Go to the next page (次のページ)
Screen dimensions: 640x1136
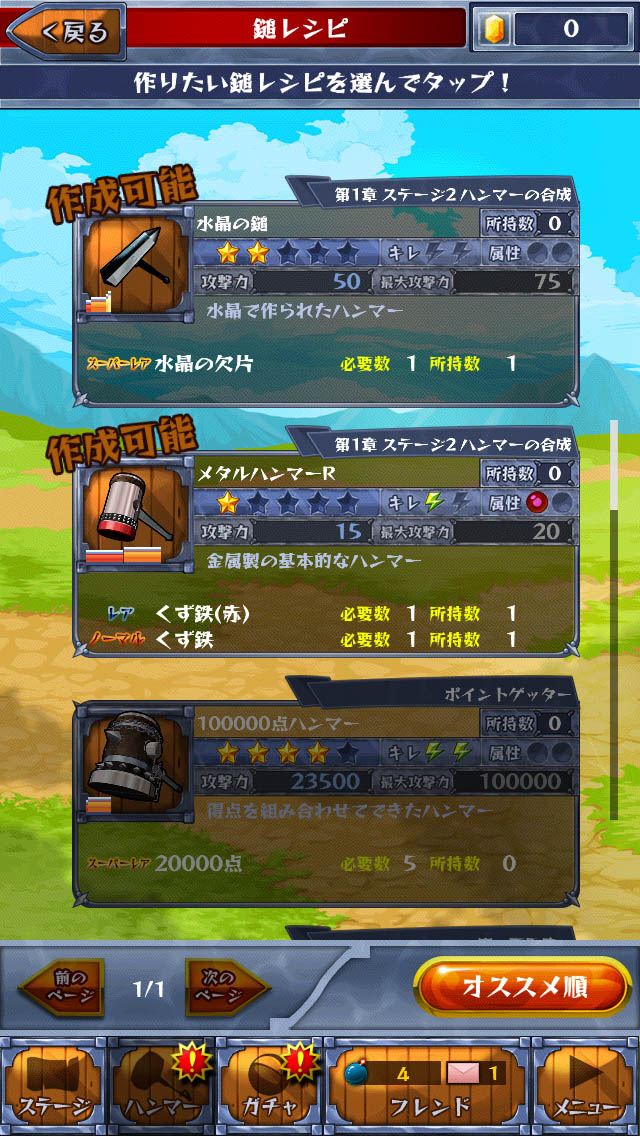tap(226, 986)
